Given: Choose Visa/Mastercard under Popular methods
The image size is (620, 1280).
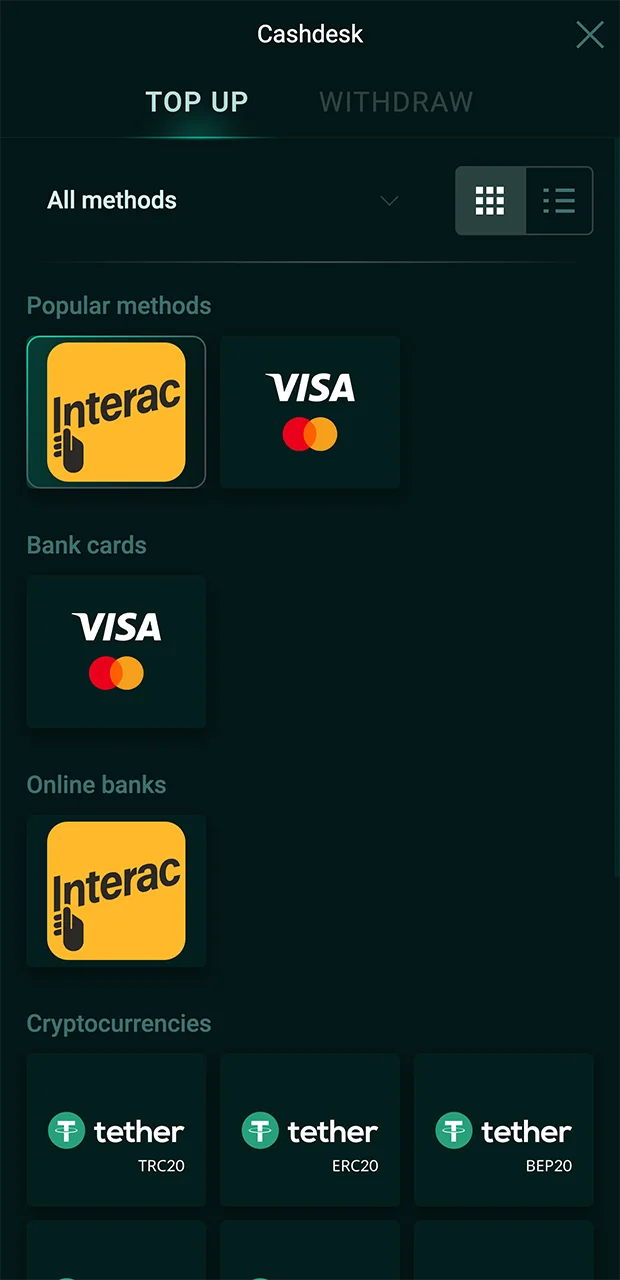Looking at the screenshot, I should 310,412.
